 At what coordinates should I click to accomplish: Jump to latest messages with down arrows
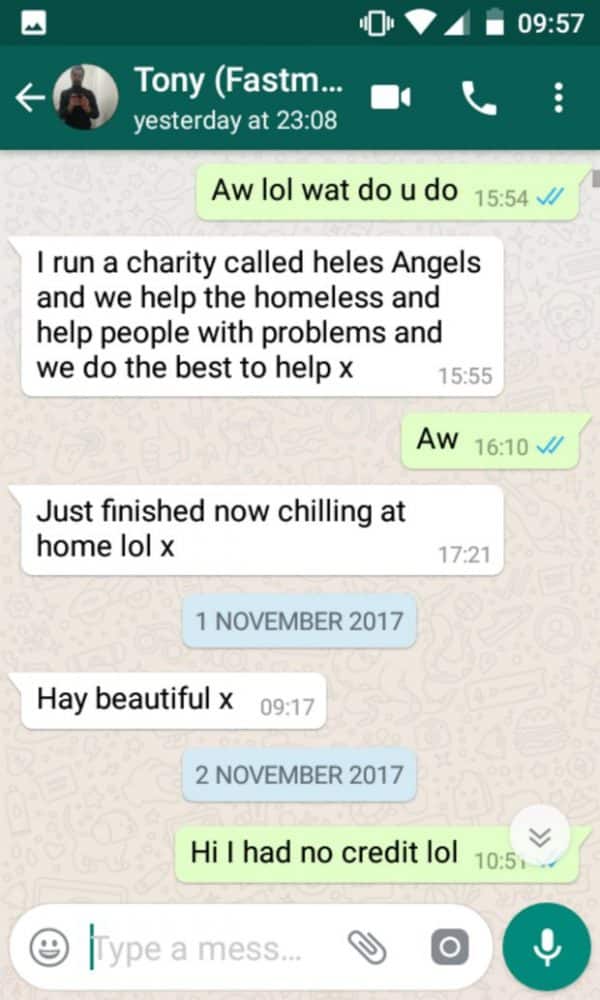point(539,836)
